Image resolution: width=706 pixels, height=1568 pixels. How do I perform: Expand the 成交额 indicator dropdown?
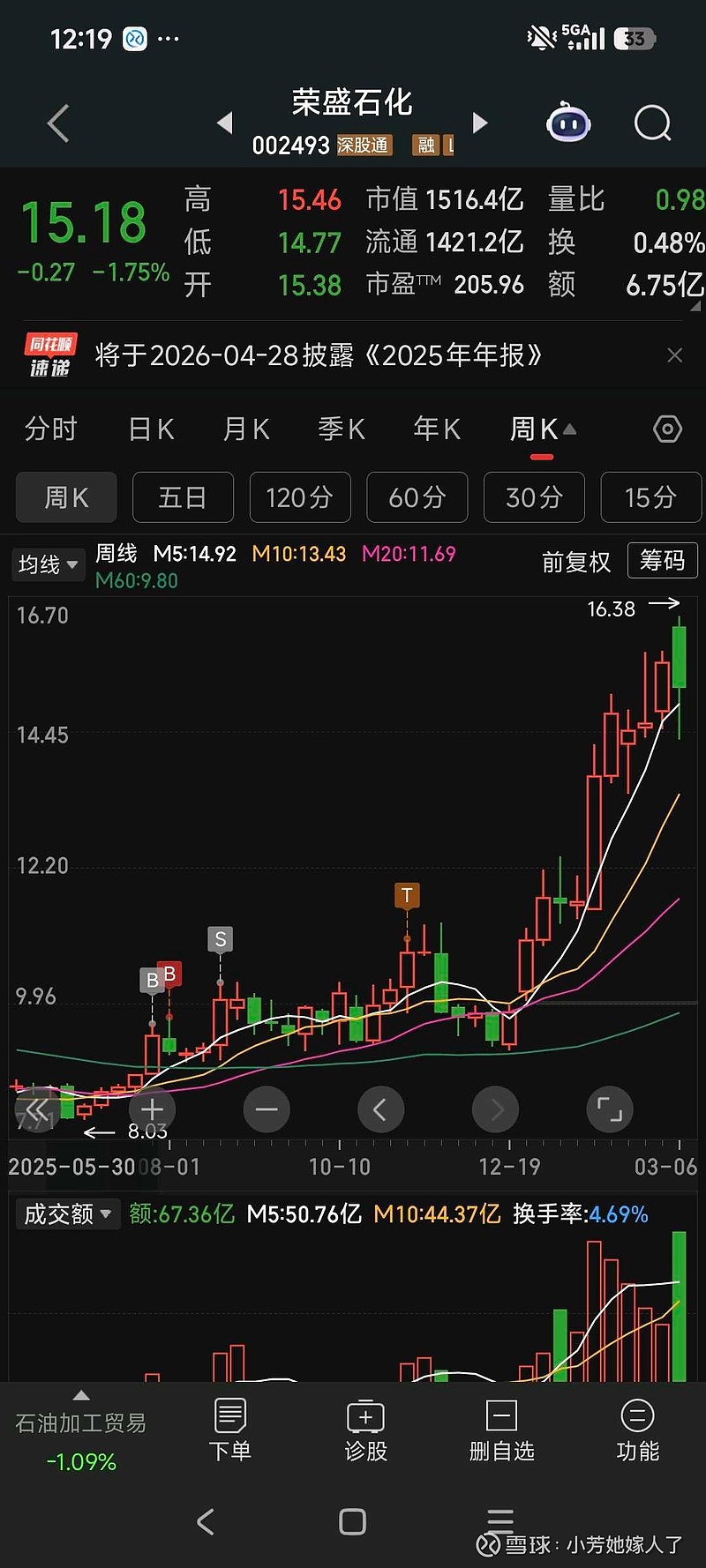click(x=67, y=1214)
